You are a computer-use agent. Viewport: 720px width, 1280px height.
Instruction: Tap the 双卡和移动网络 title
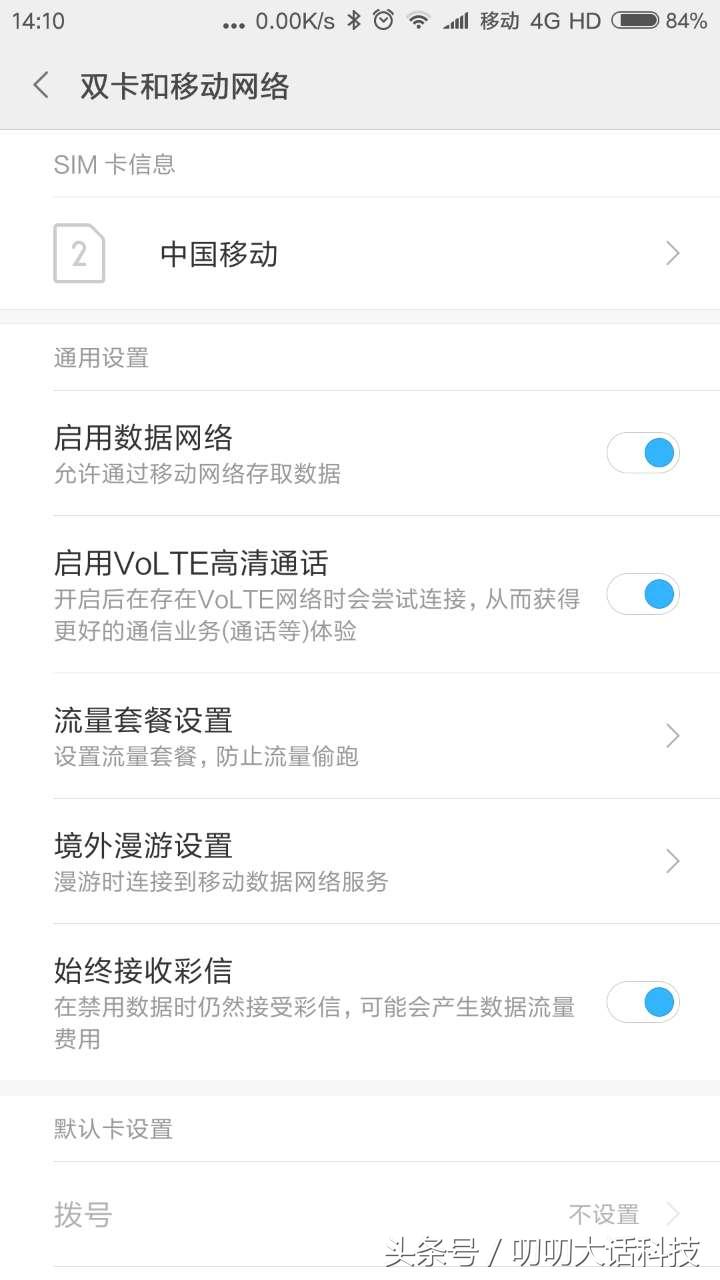coord(186,87)
